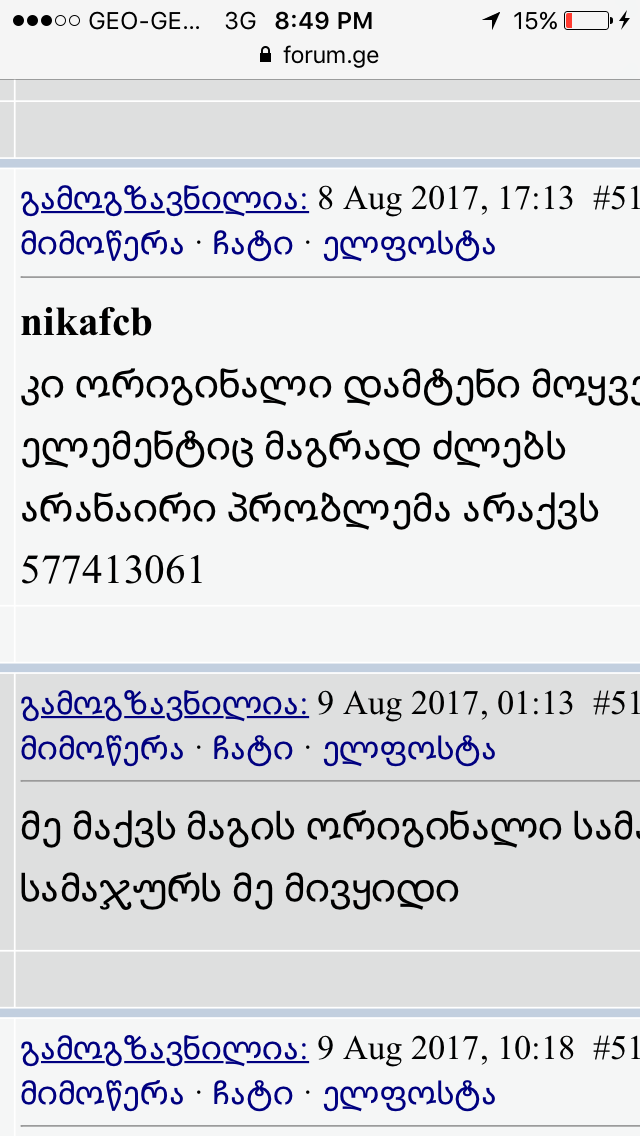Select ელფოსტა in the 8 Aug 17:13 post
The image size is (640, 1136).
(408, 245)
